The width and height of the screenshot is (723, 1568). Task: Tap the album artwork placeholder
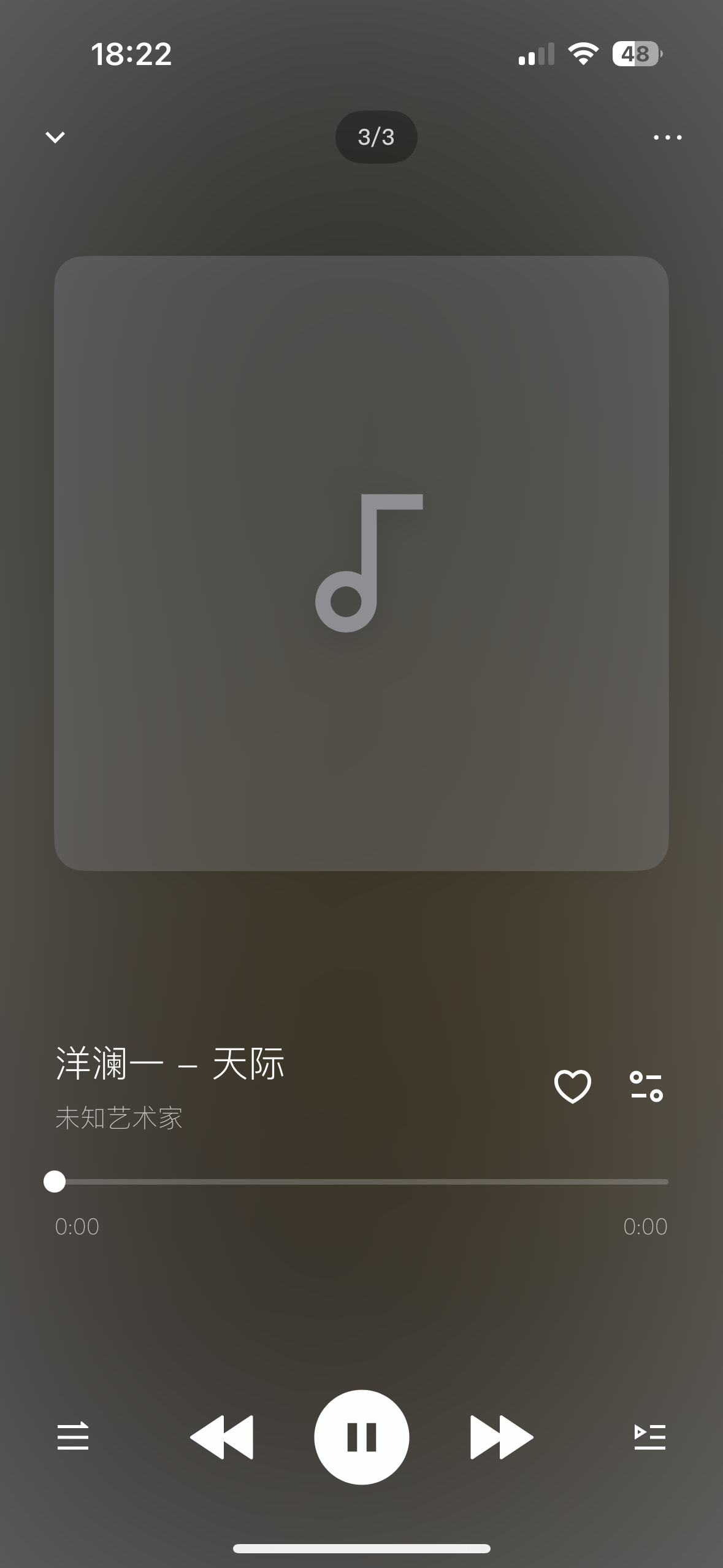[361, 563]
